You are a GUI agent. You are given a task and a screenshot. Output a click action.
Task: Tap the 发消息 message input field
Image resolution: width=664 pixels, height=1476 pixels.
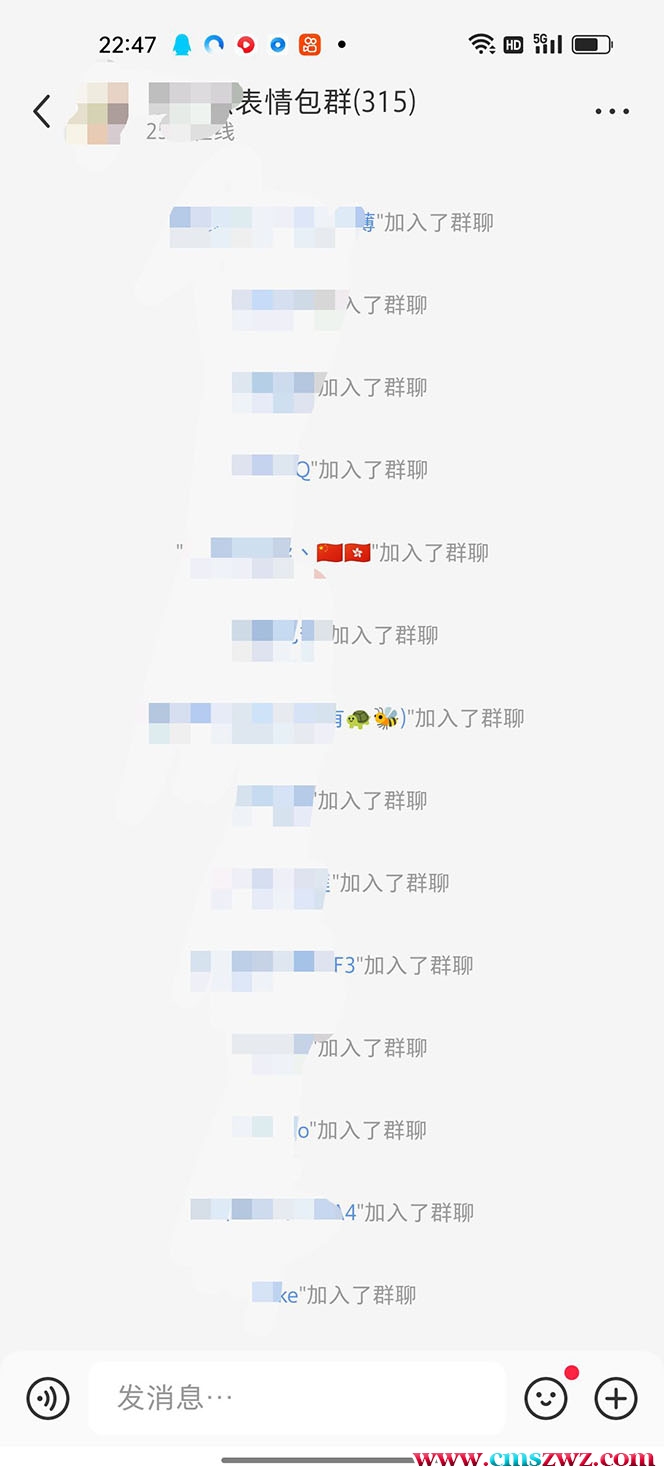(x=296, y=1397)
